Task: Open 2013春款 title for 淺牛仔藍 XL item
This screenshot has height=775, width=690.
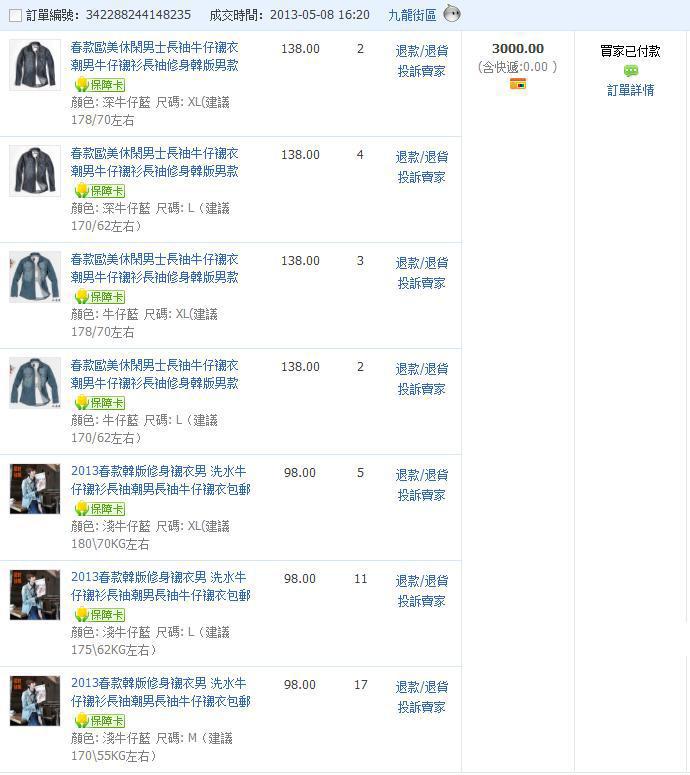Action: (160, 481)
